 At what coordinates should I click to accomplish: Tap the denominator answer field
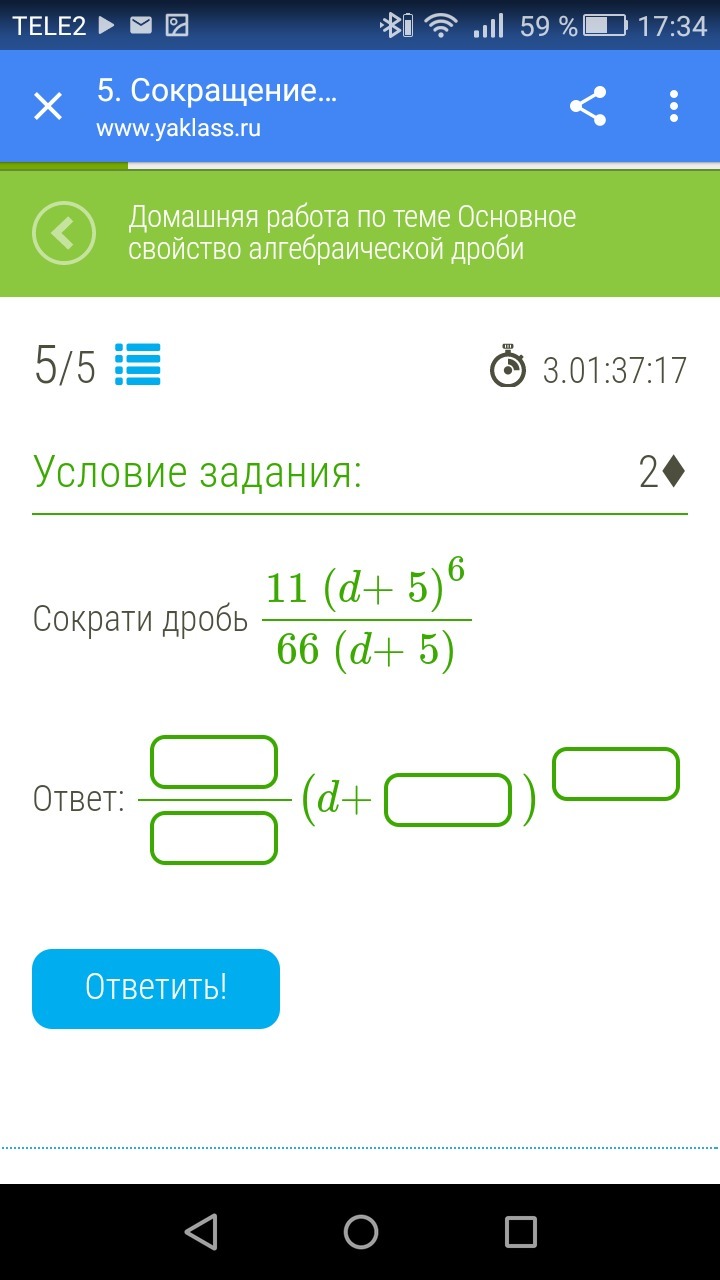(x=214, y=838)
